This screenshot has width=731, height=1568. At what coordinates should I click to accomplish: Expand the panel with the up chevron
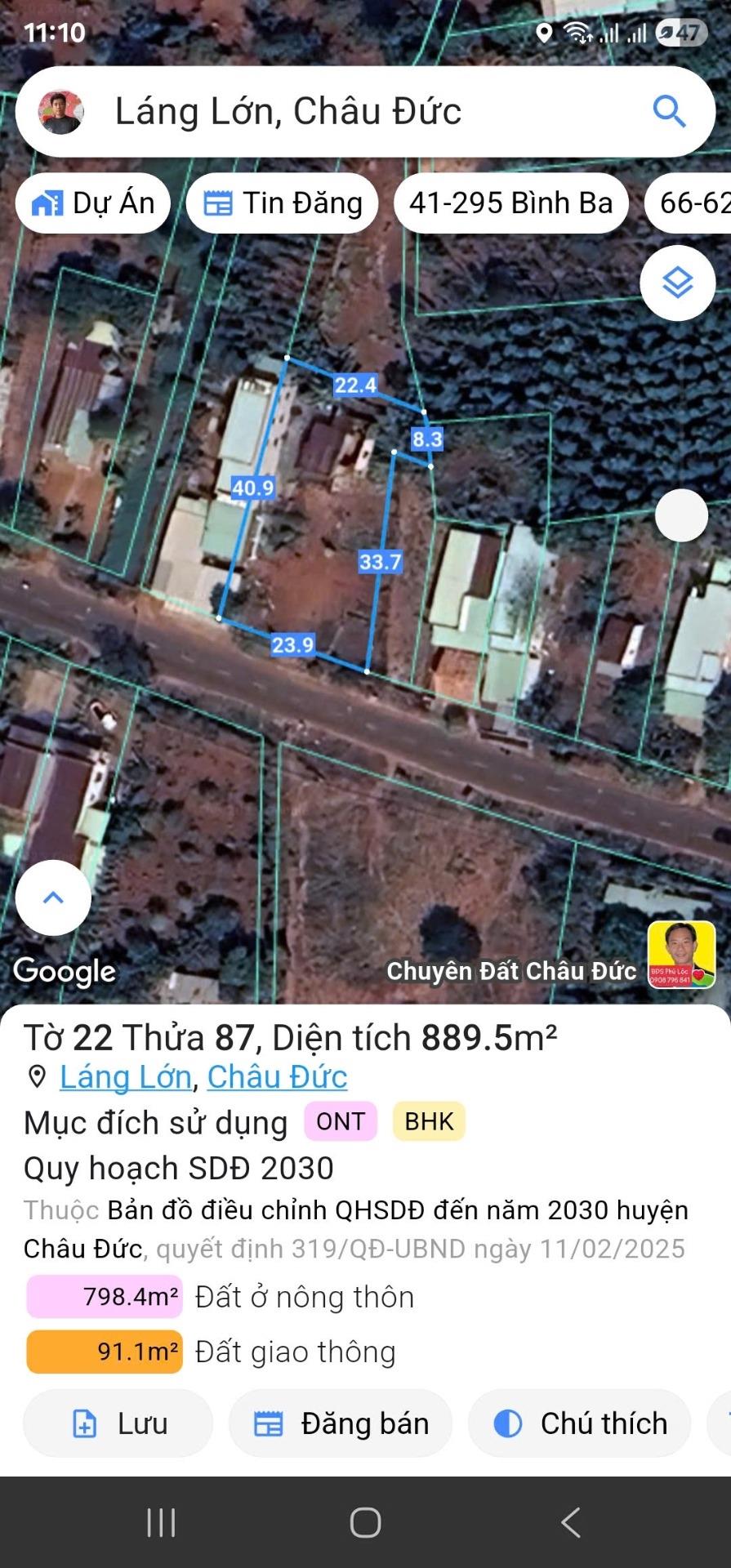53,898
